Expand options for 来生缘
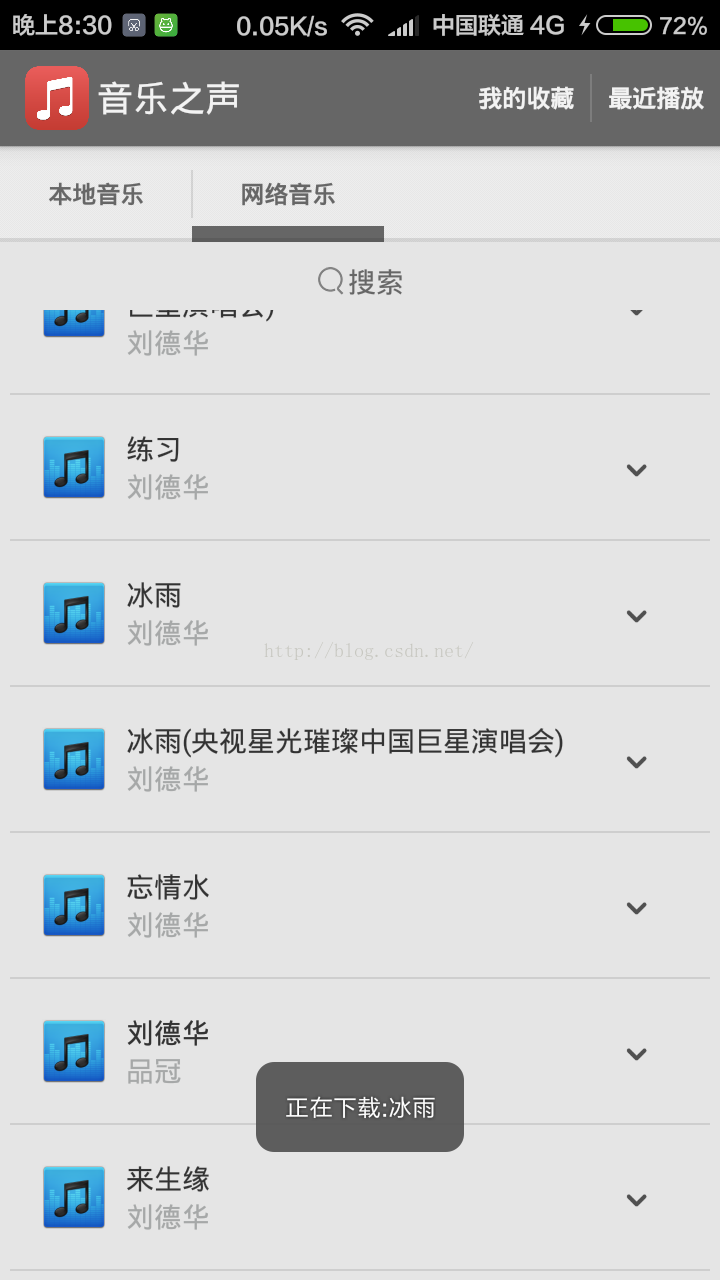The width and height of the screenshot is (720, 1280). tap(636, 1199)
